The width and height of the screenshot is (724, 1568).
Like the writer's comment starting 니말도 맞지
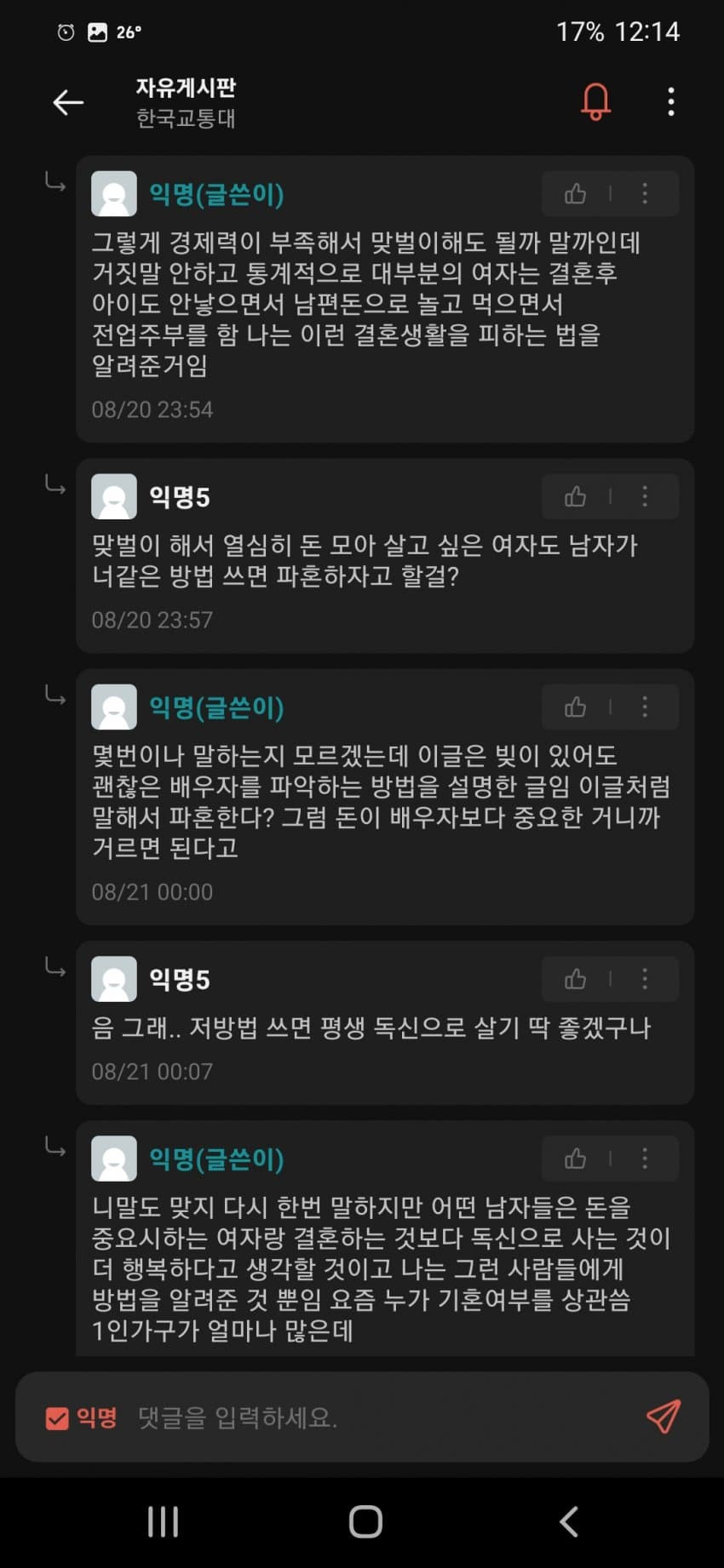coord(576,1159)
